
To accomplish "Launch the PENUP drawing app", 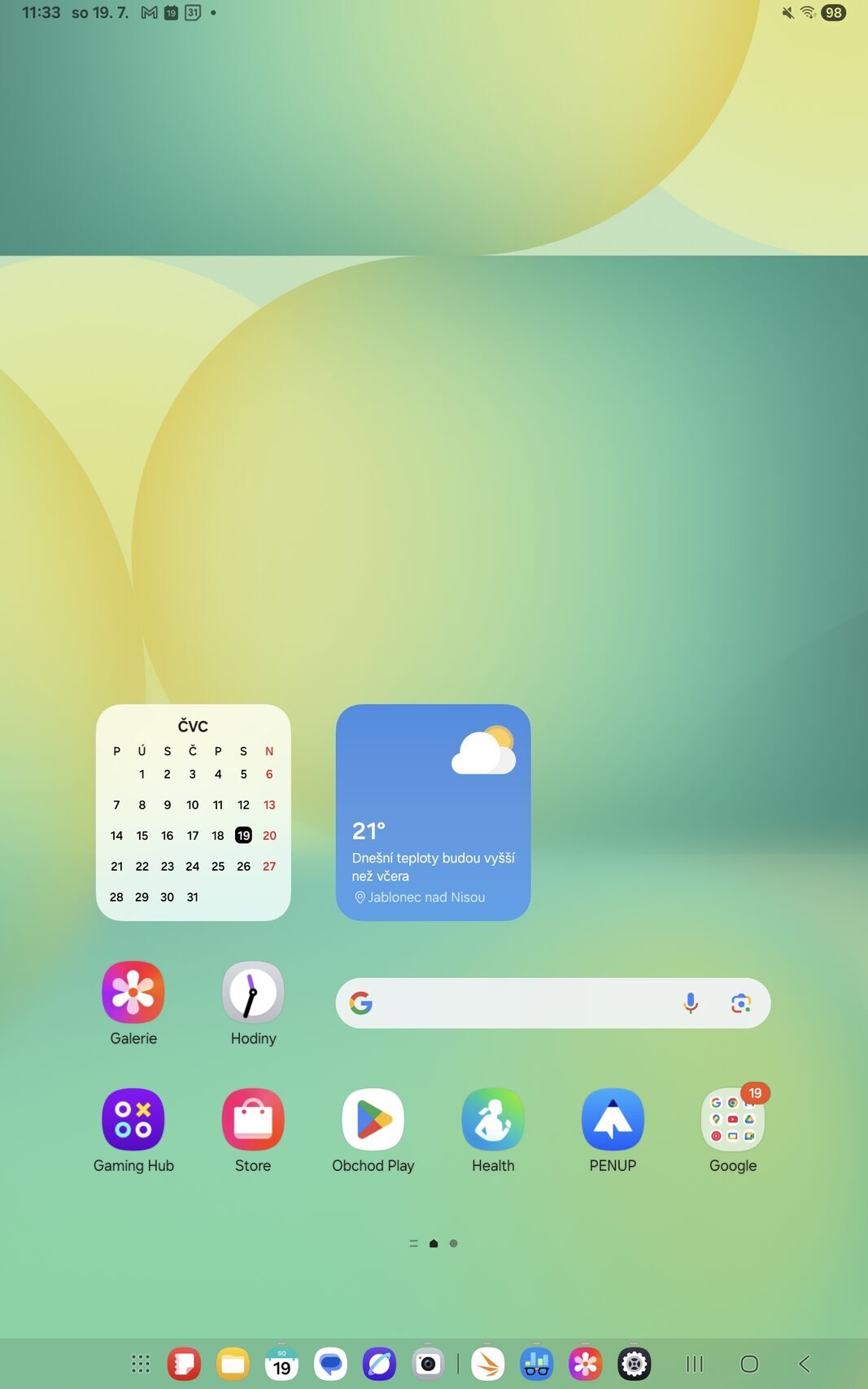I will pos(613,1120).
